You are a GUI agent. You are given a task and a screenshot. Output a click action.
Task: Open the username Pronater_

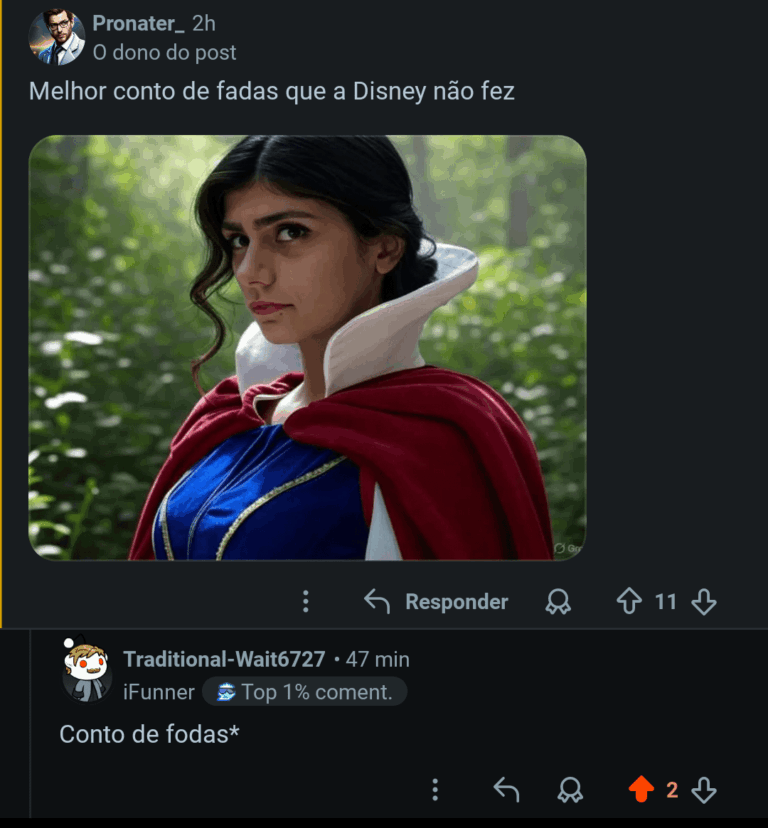132,23
